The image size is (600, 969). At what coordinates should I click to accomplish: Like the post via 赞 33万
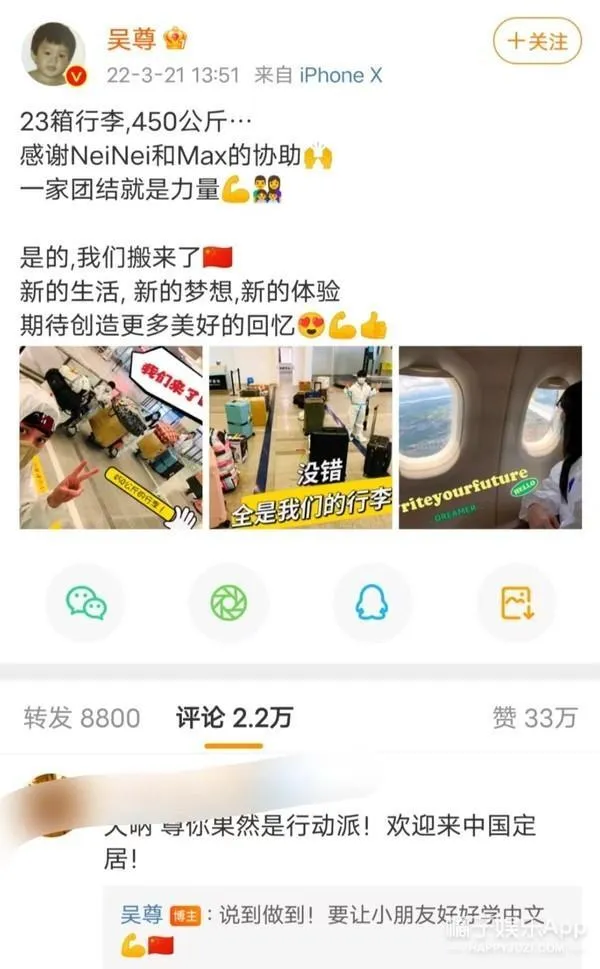pos(535,717)
